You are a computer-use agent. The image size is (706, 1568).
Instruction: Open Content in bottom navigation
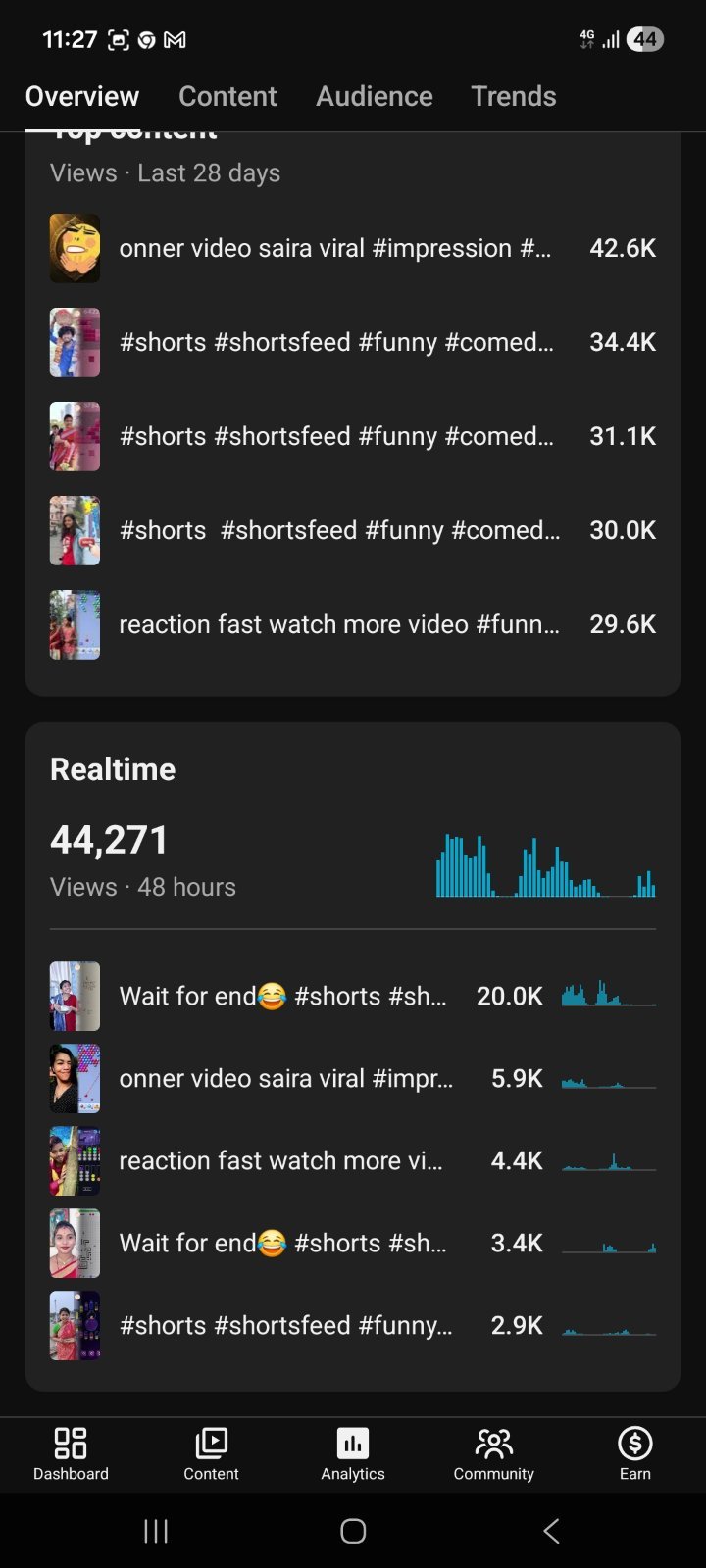pyautogui.click(x=211, y=1454)
